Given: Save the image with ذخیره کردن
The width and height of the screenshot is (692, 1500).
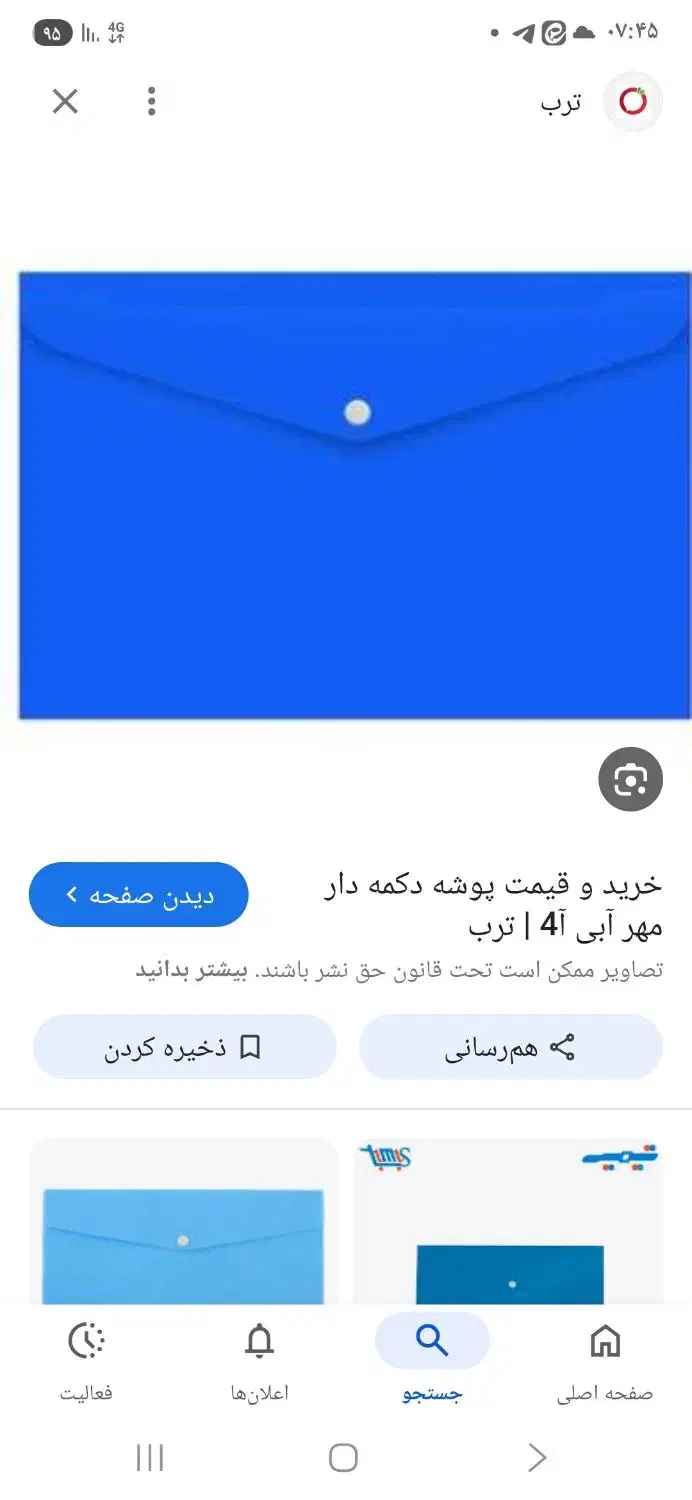Looking at the screenshot, I should point(184,1047).
